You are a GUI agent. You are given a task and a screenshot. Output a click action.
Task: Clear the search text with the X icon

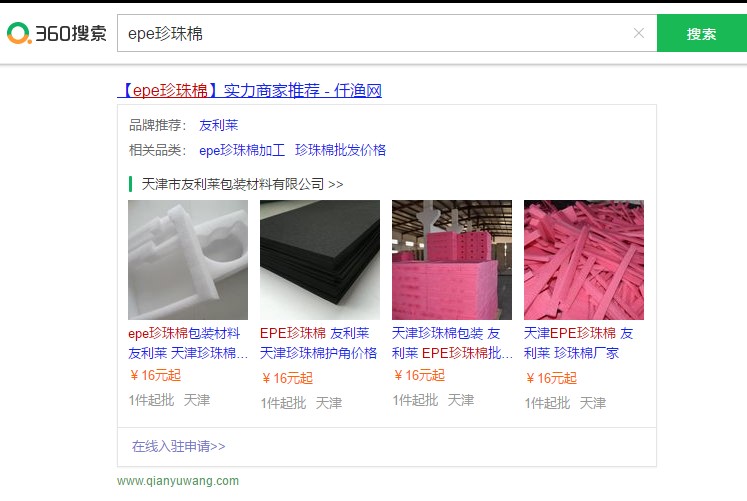pyautogui.click(x=639, y=34)
